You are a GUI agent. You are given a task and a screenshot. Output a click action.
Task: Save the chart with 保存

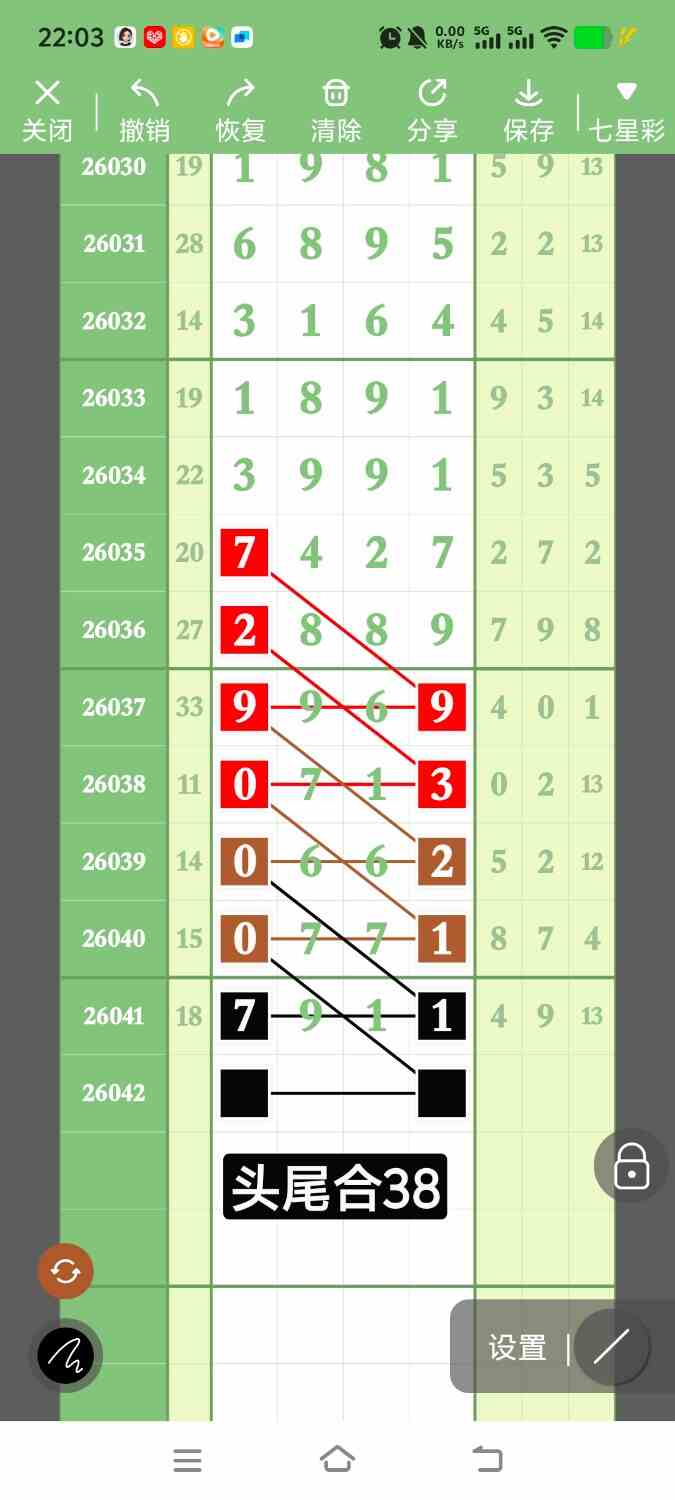tap(528, 111)
